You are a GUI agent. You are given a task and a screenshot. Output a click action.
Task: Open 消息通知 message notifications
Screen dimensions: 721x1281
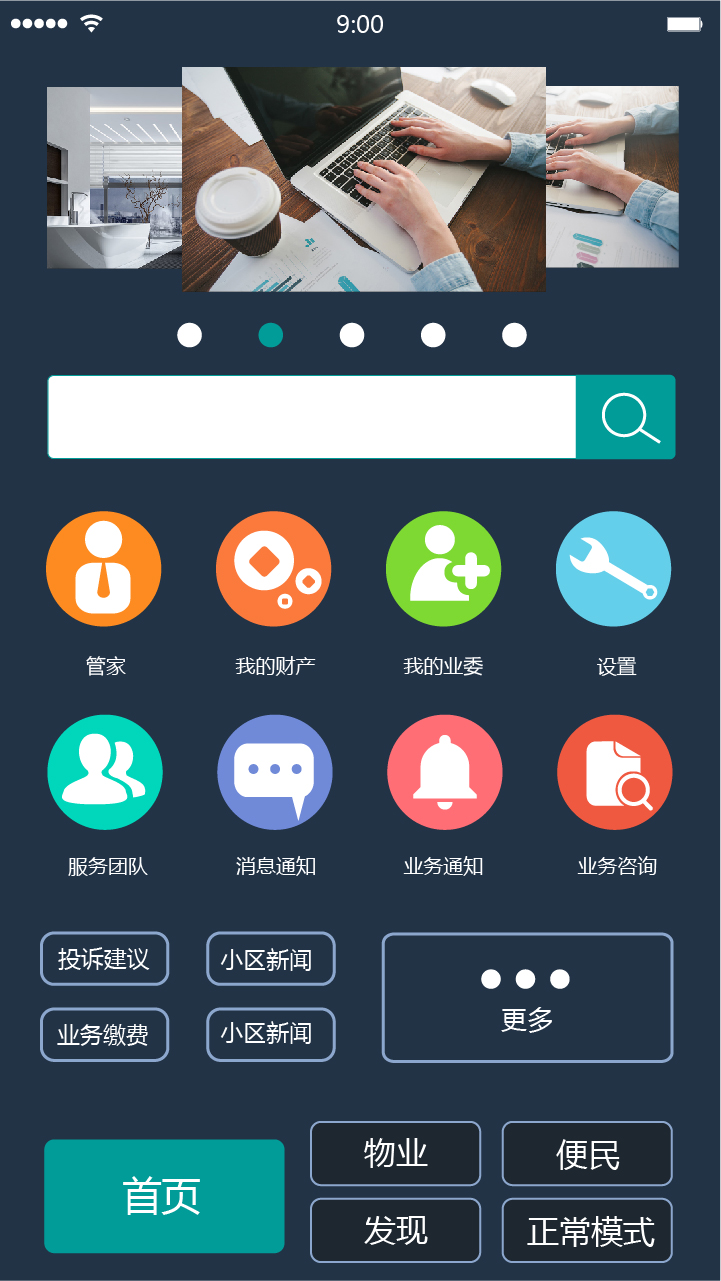[275, 772]
